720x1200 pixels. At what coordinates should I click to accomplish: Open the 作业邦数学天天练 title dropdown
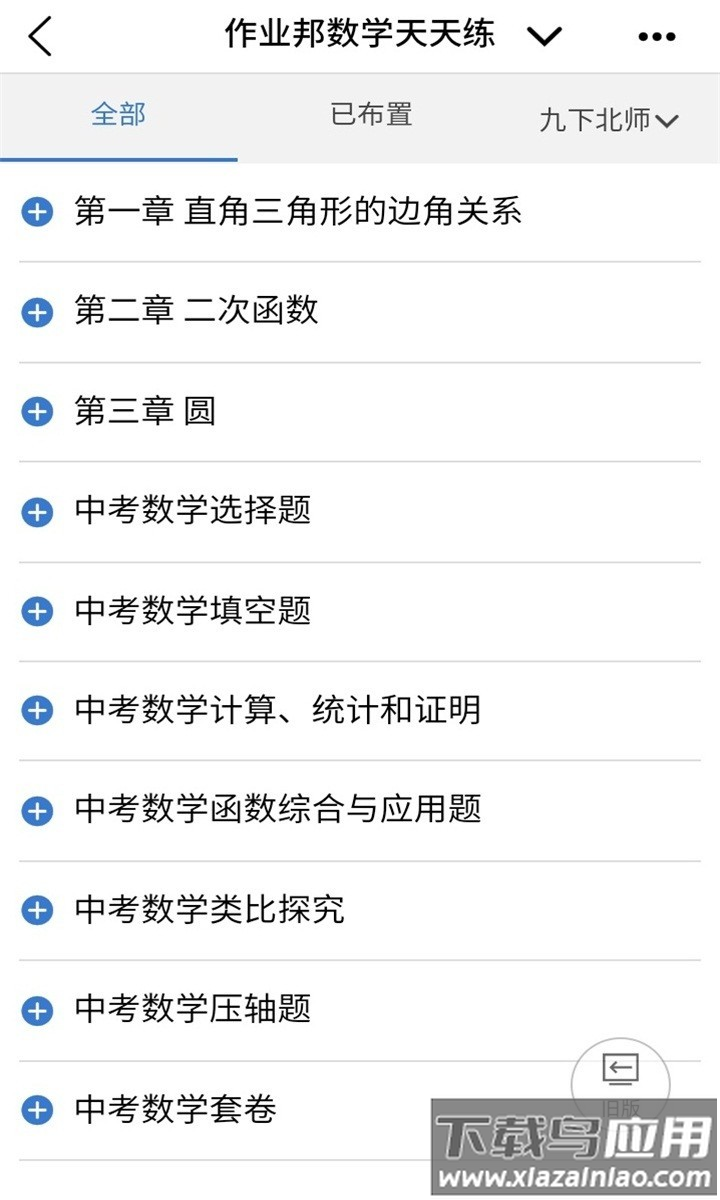coord(544,37)
